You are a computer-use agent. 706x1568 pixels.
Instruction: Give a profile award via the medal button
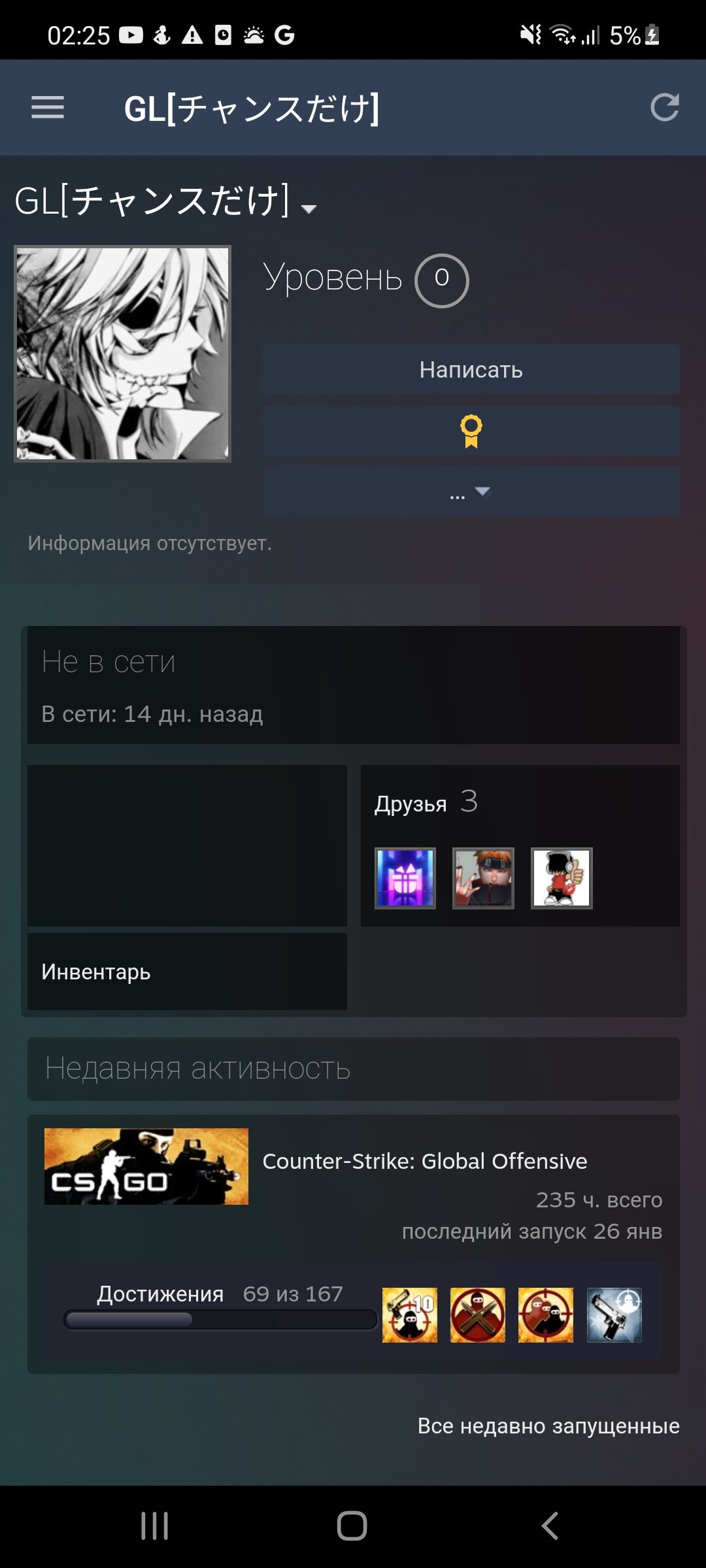pos(471,431)
